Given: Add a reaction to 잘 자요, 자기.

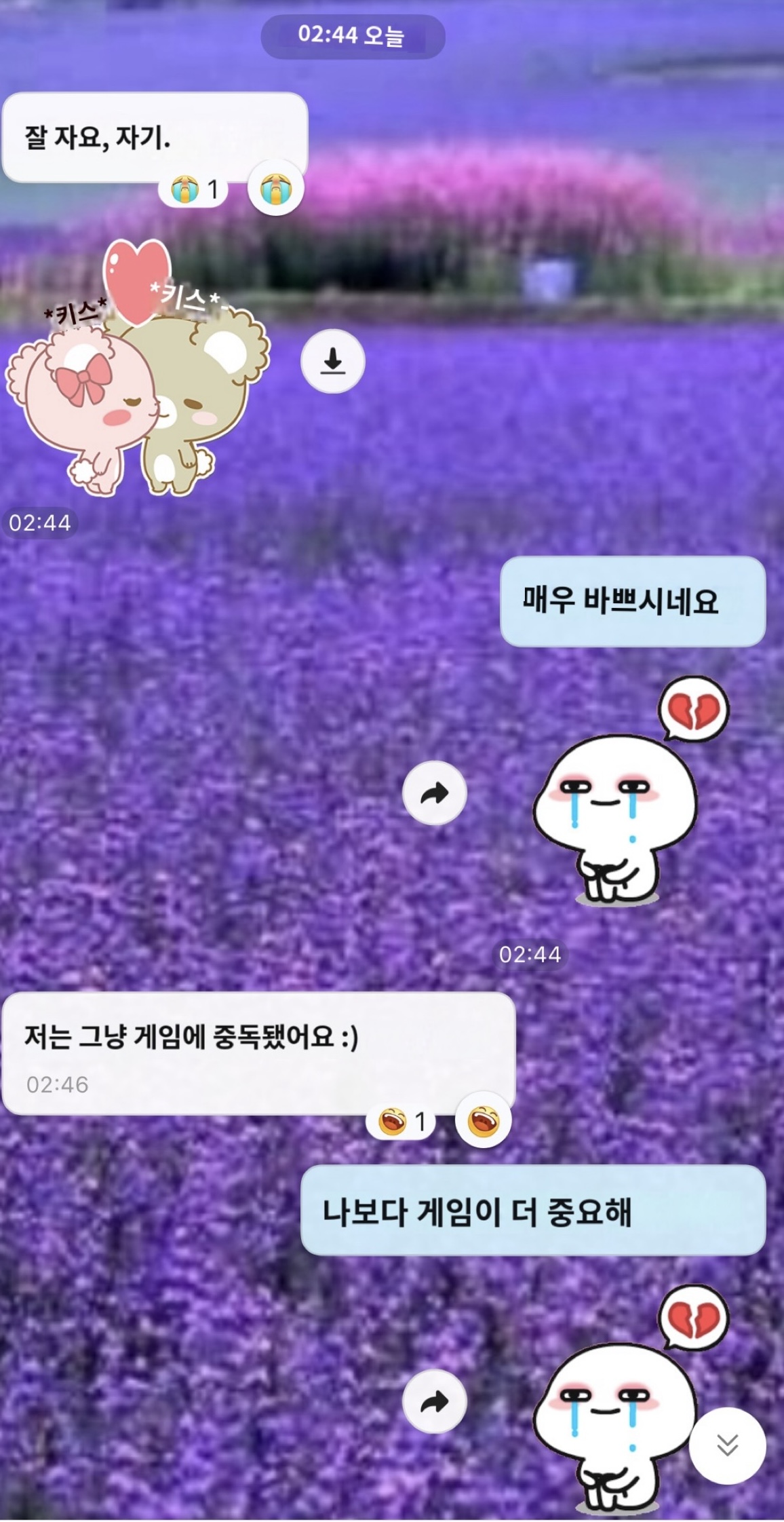Looking at the screenshot, I should (x=275, y=189).
